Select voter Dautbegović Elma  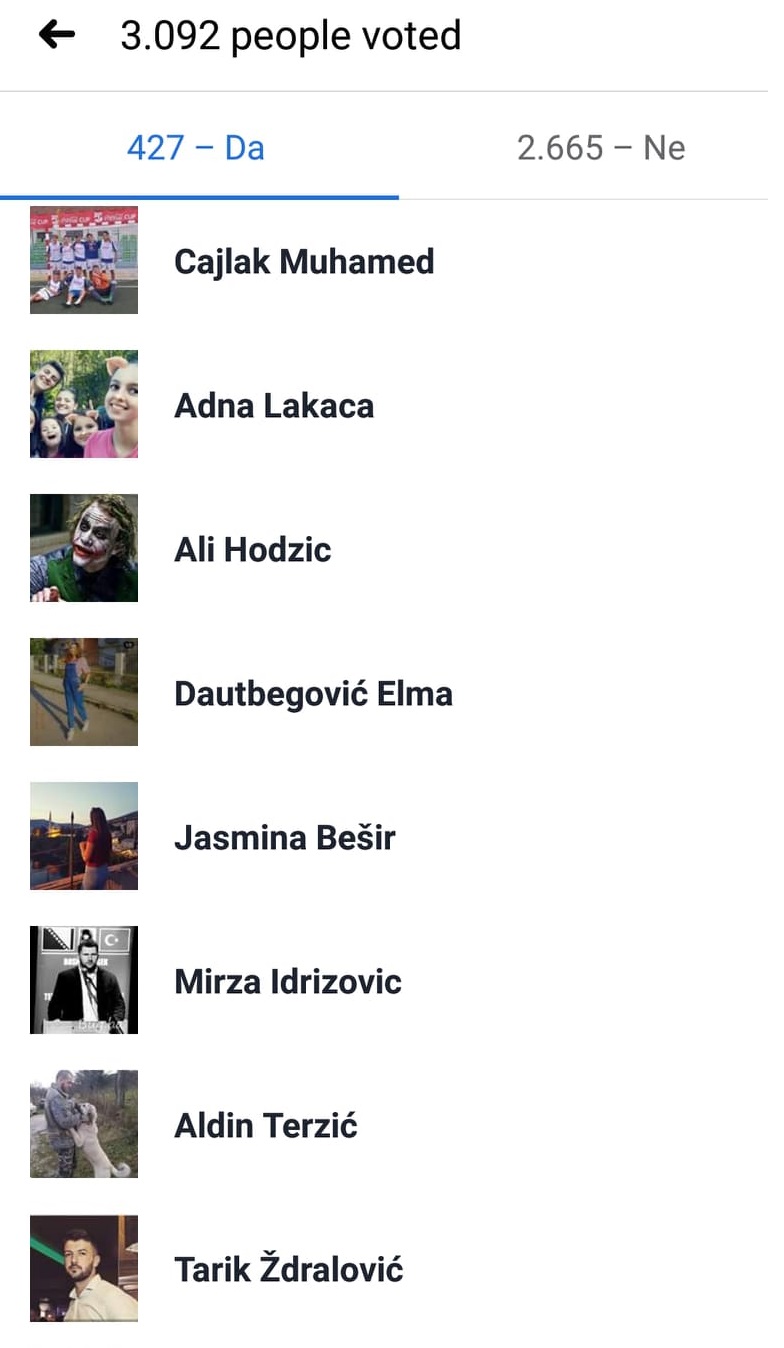click(312, 694)
